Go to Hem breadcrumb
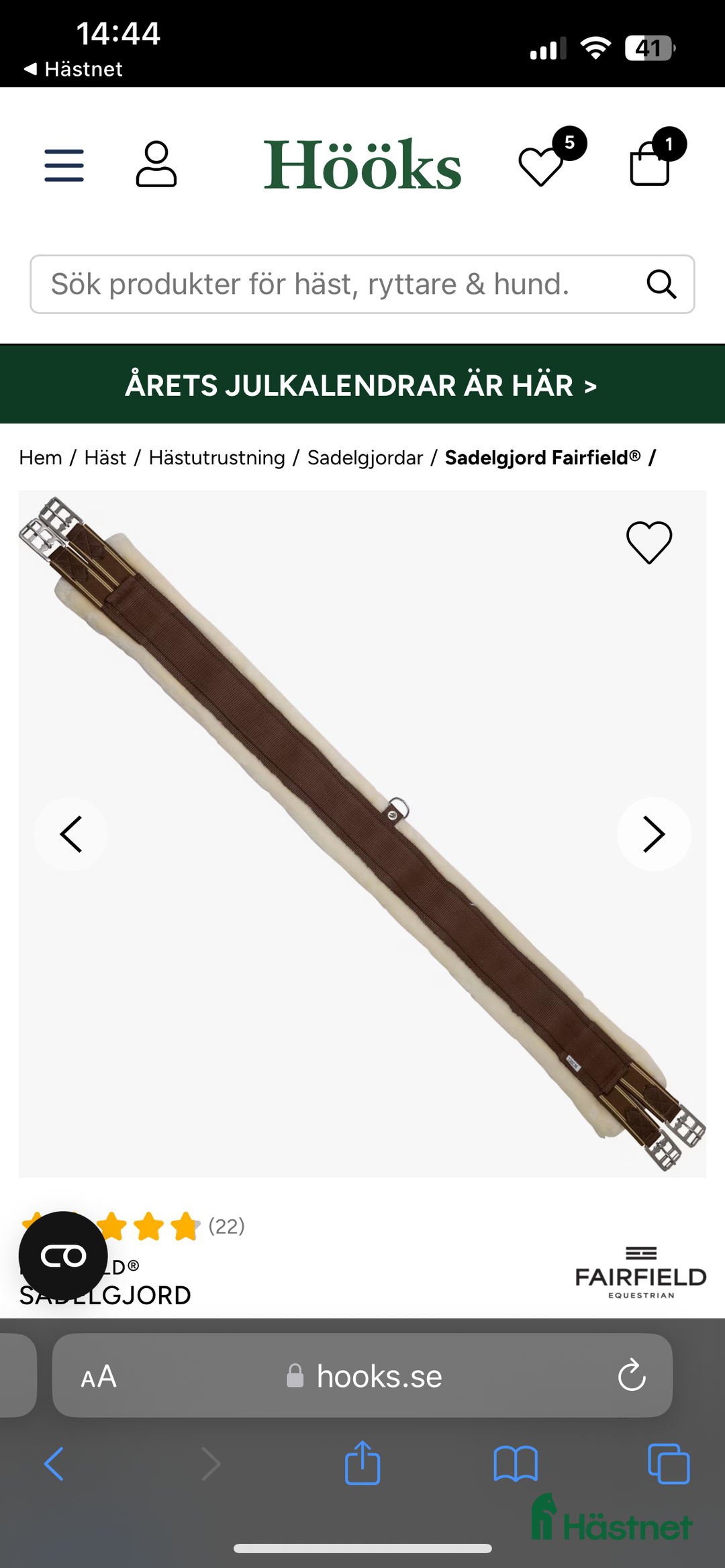725x1568 pixels. tap(40, 458)
